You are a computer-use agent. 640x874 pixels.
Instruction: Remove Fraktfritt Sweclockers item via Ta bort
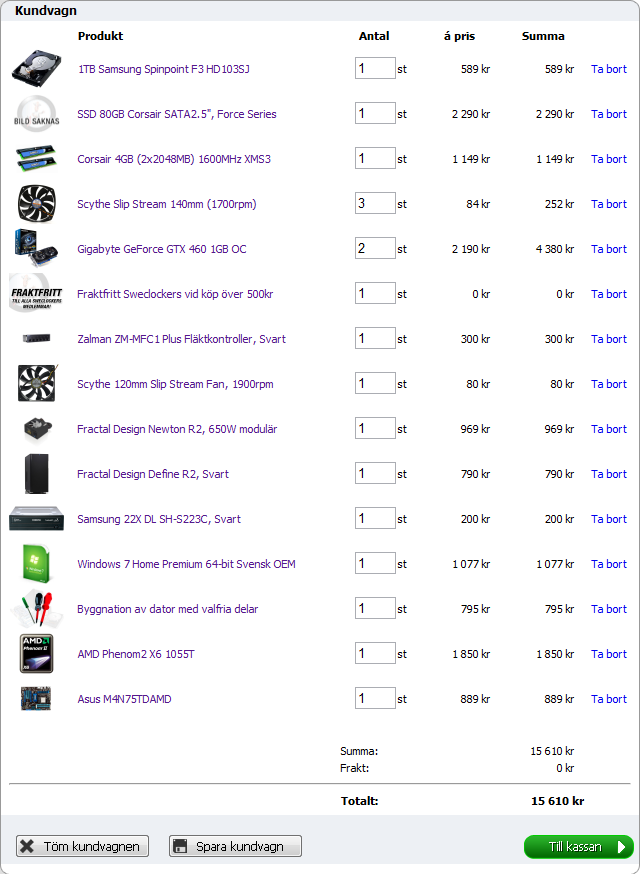coord(608,294)
